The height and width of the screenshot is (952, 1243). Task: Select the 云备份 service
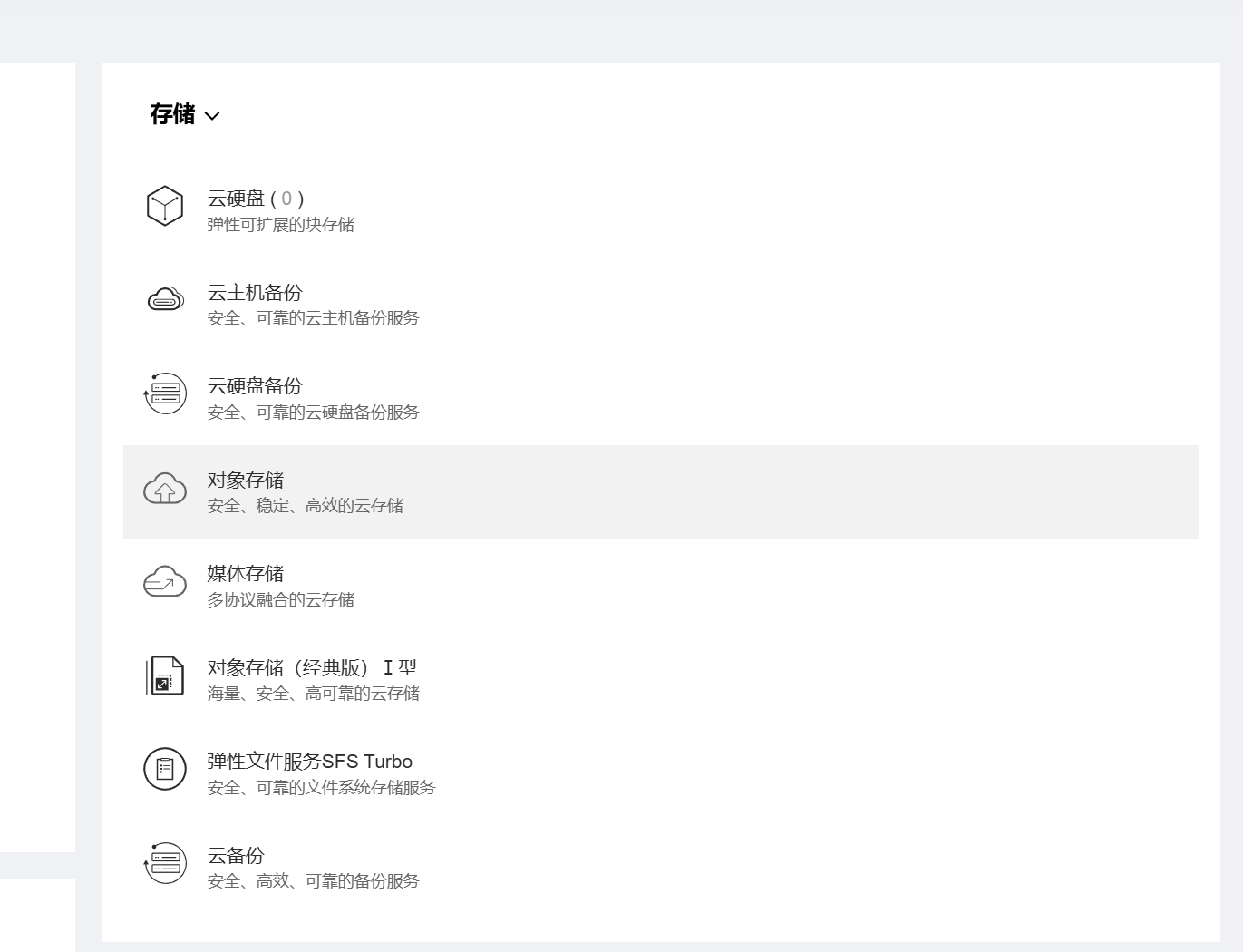(236, 856)
